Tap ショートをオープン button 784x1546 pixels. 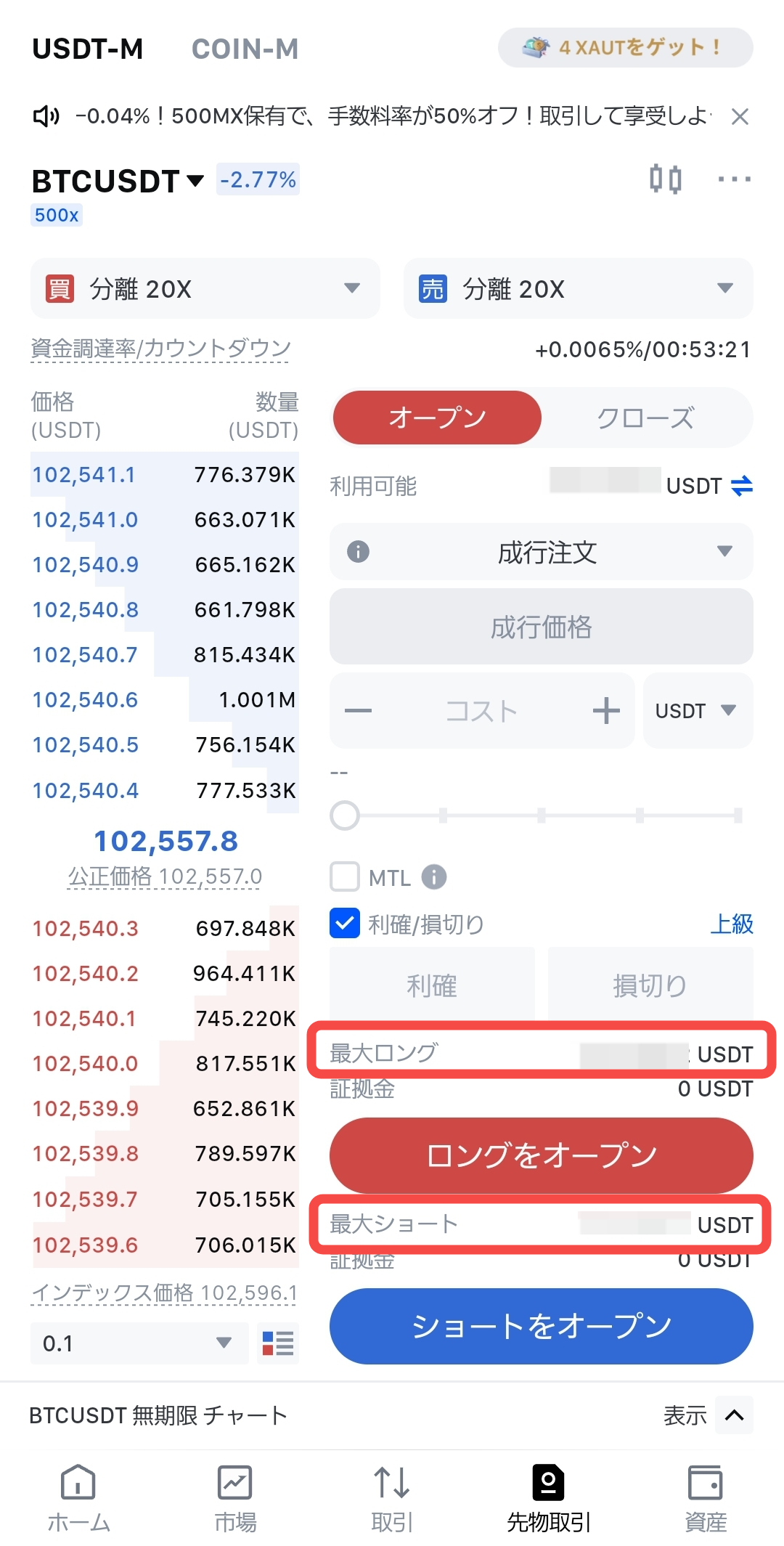click(542, 1326)
